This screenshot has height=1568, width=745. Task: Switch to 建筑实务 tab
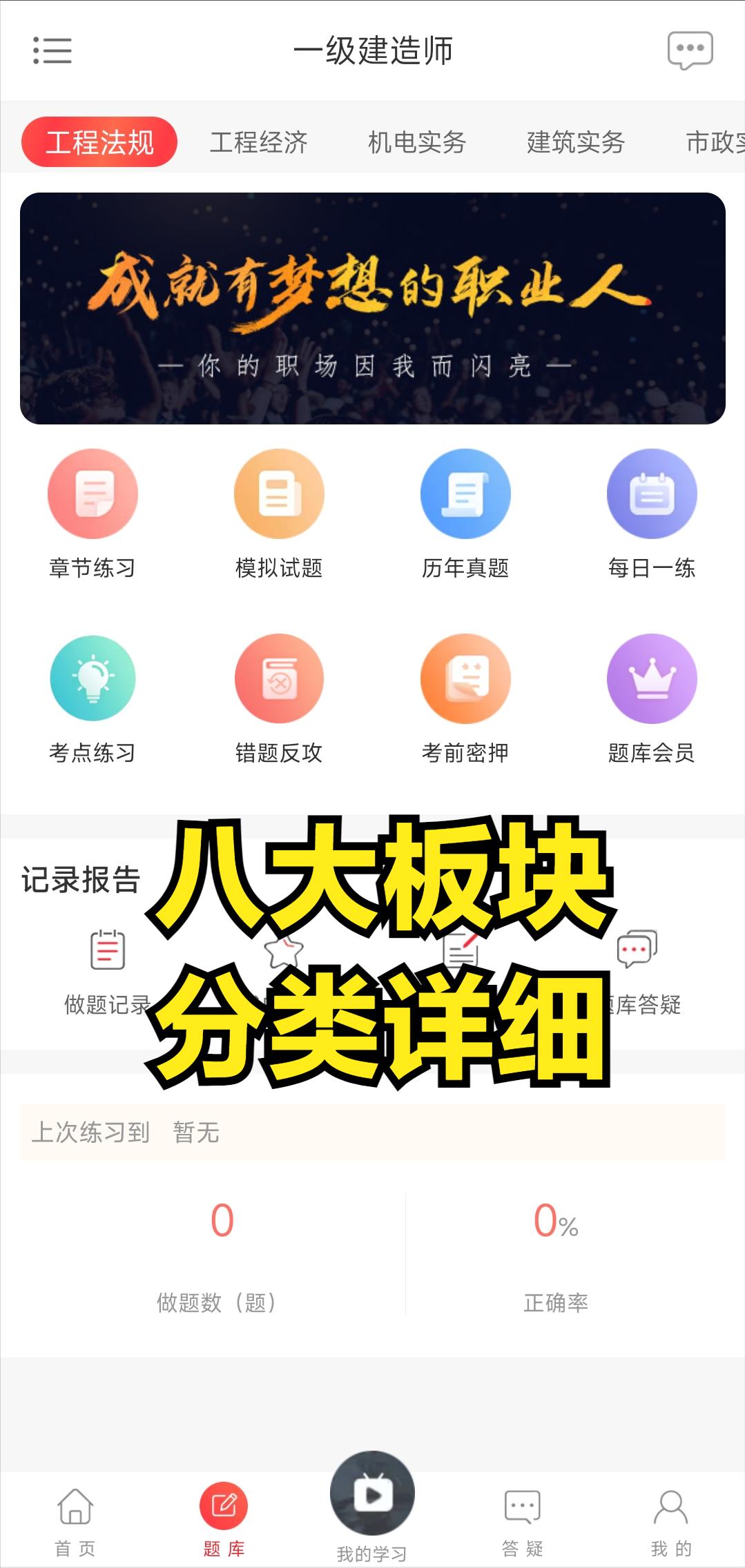click(x=575, y=142)
